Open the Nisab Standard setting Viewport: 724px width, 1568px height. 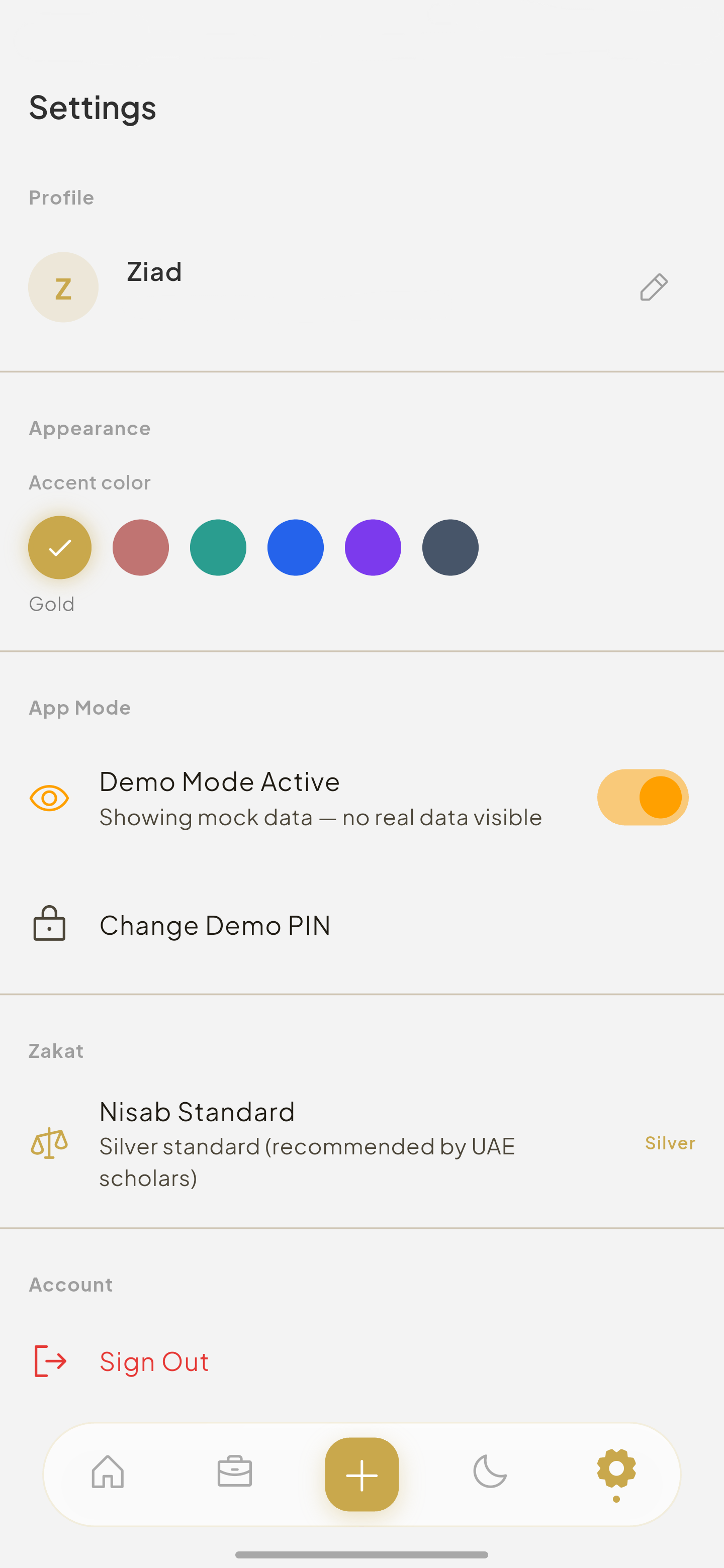click(x=361, y=1142)
